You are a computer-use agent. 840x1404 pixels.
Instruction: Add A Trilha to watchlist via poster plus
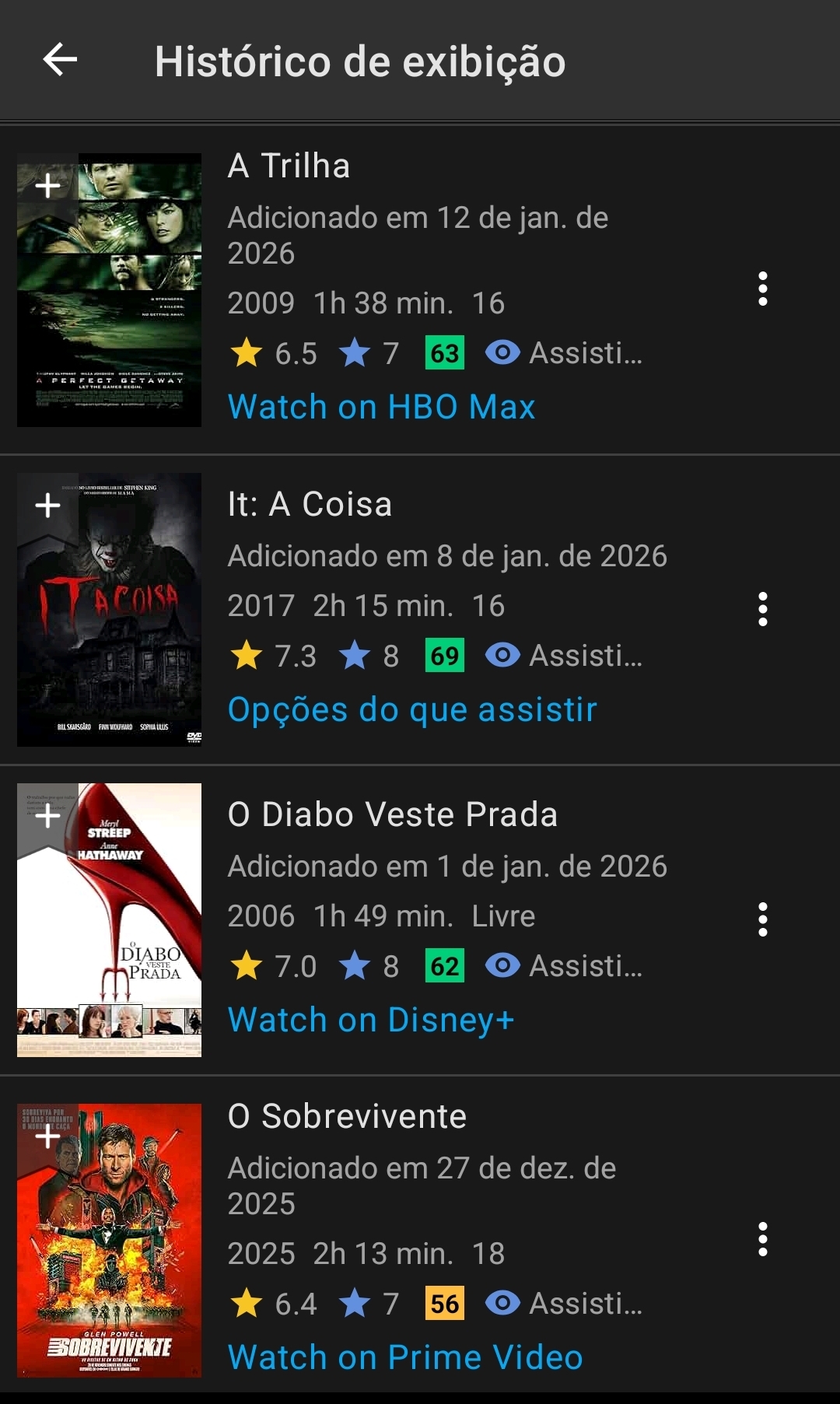pyautogui.click(x=48, y=185)
